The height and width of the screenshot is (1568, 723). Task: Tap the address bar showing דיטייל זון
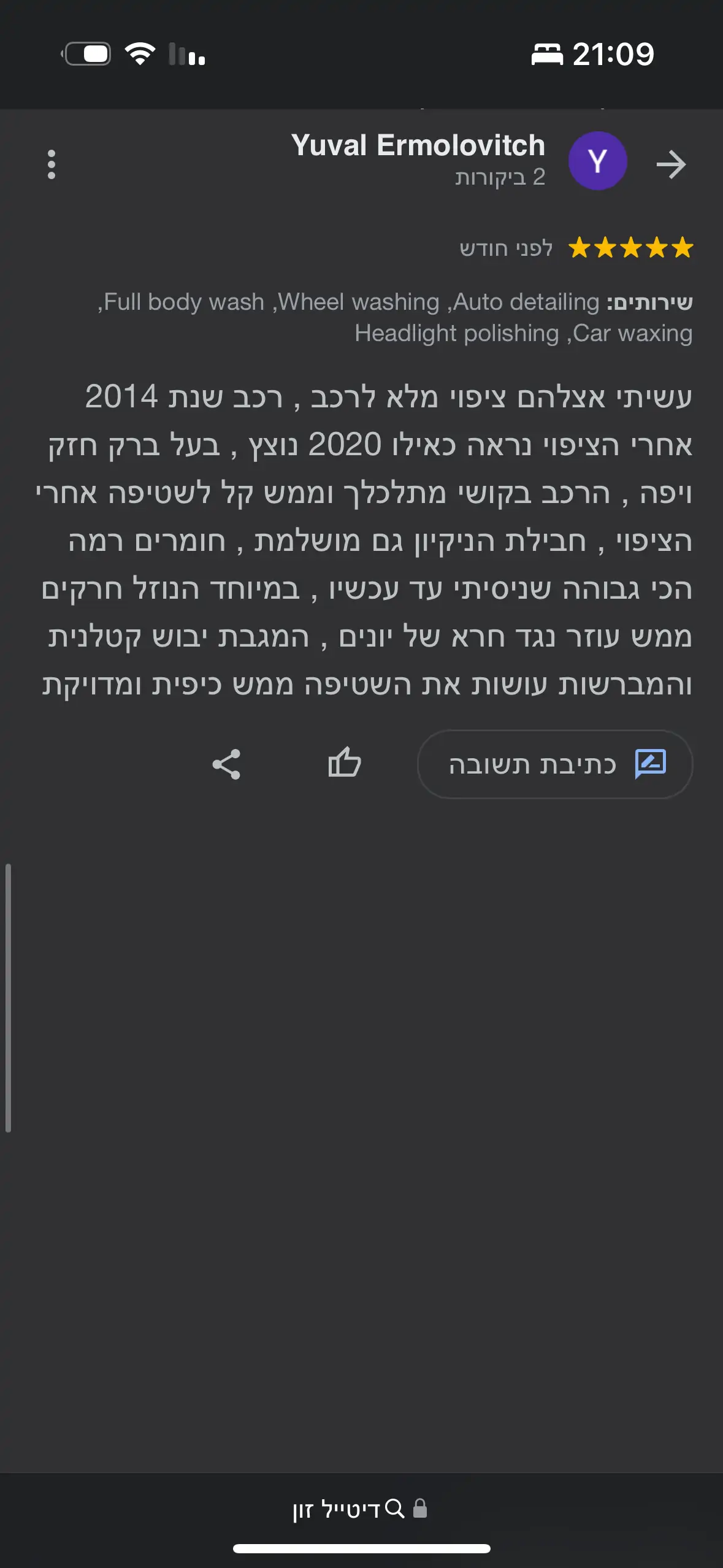[x=361, y=1508]
